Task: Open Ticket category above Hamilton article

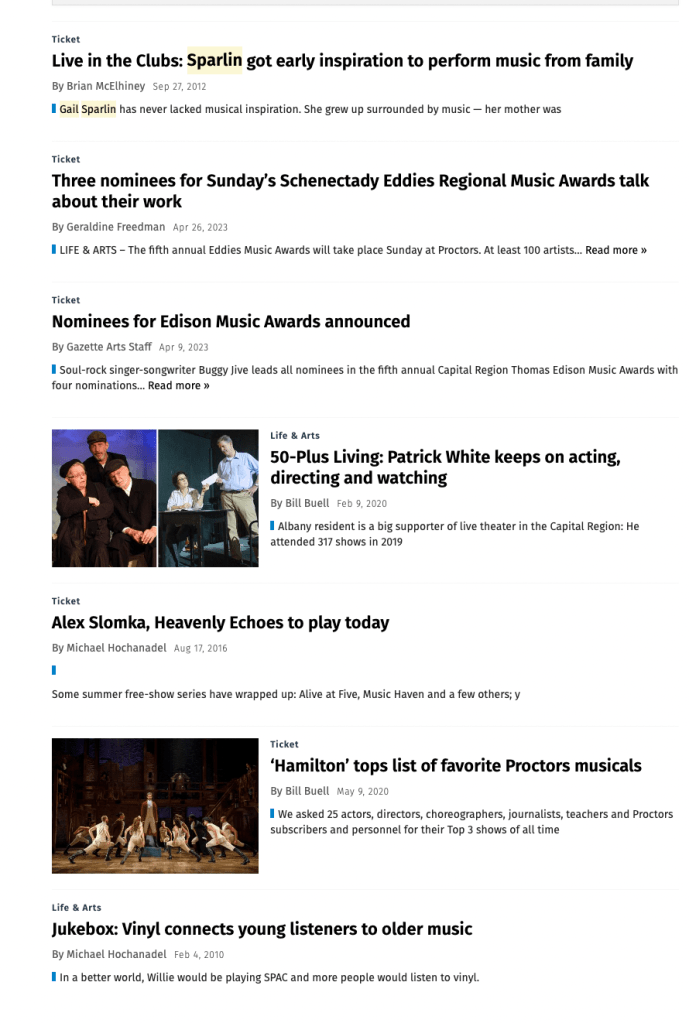Action: (x=284, y=744)
